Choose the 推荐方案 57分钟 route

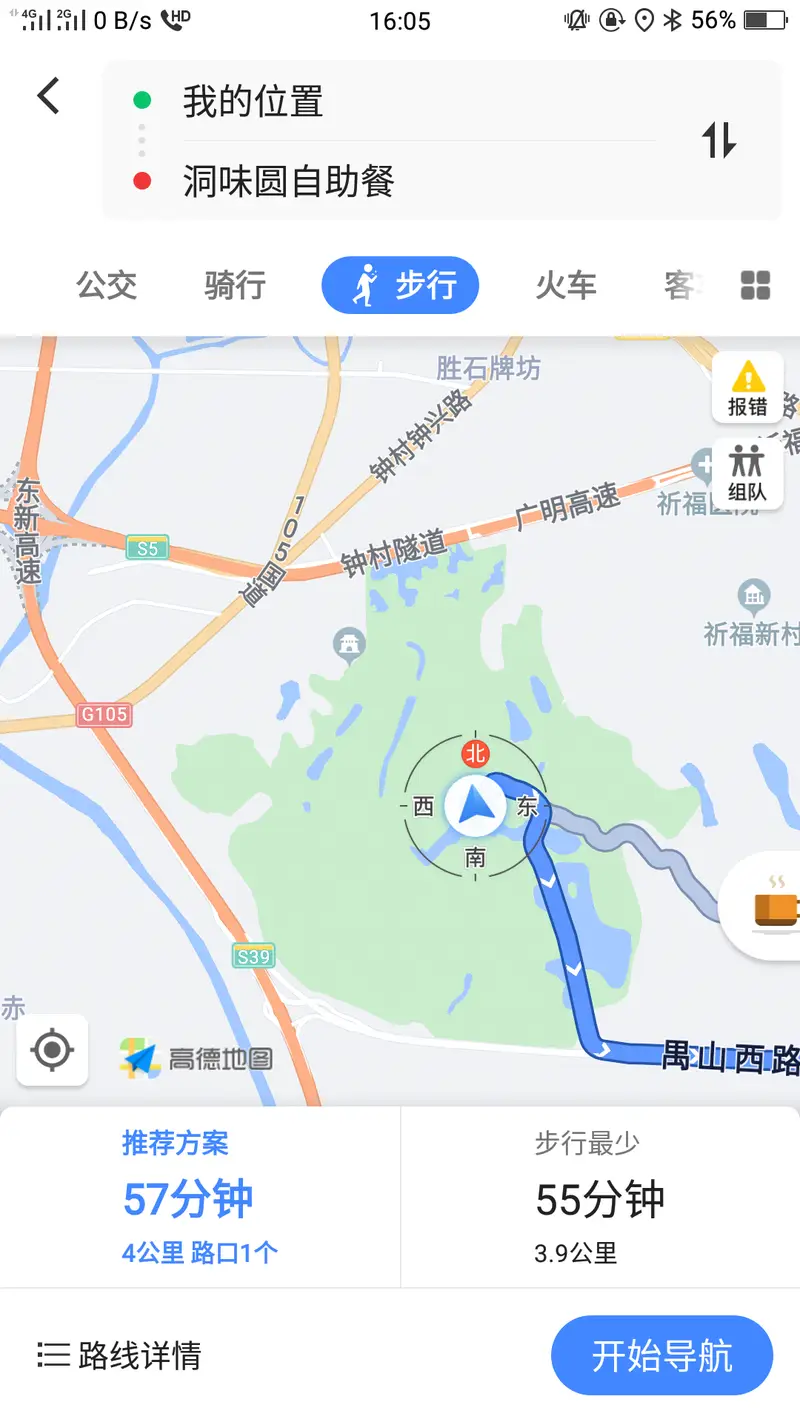tap(200, 1196)
